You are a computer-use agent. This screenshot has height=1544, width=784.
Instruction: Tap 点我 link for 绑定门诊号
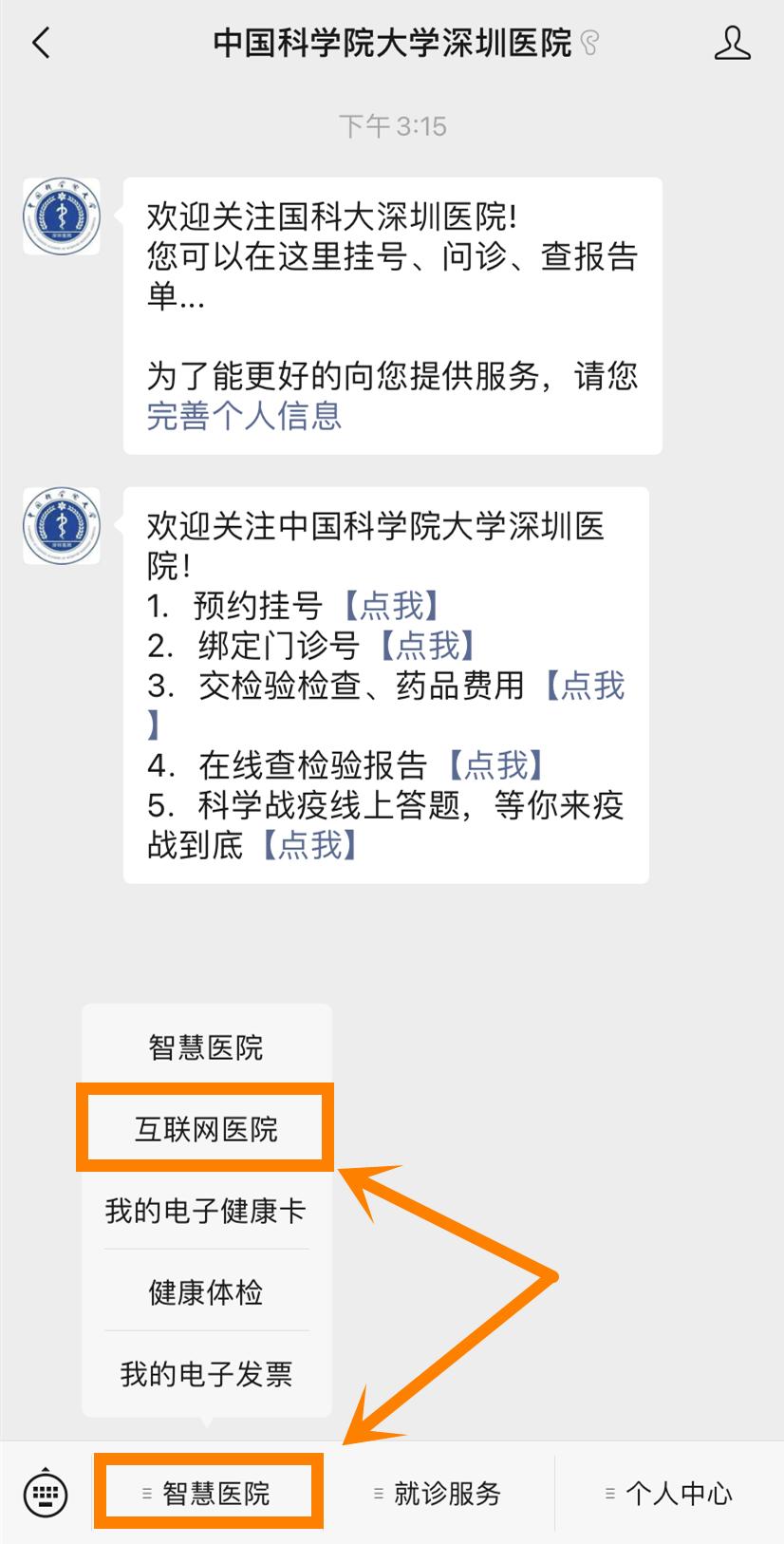tap(427, 646)
